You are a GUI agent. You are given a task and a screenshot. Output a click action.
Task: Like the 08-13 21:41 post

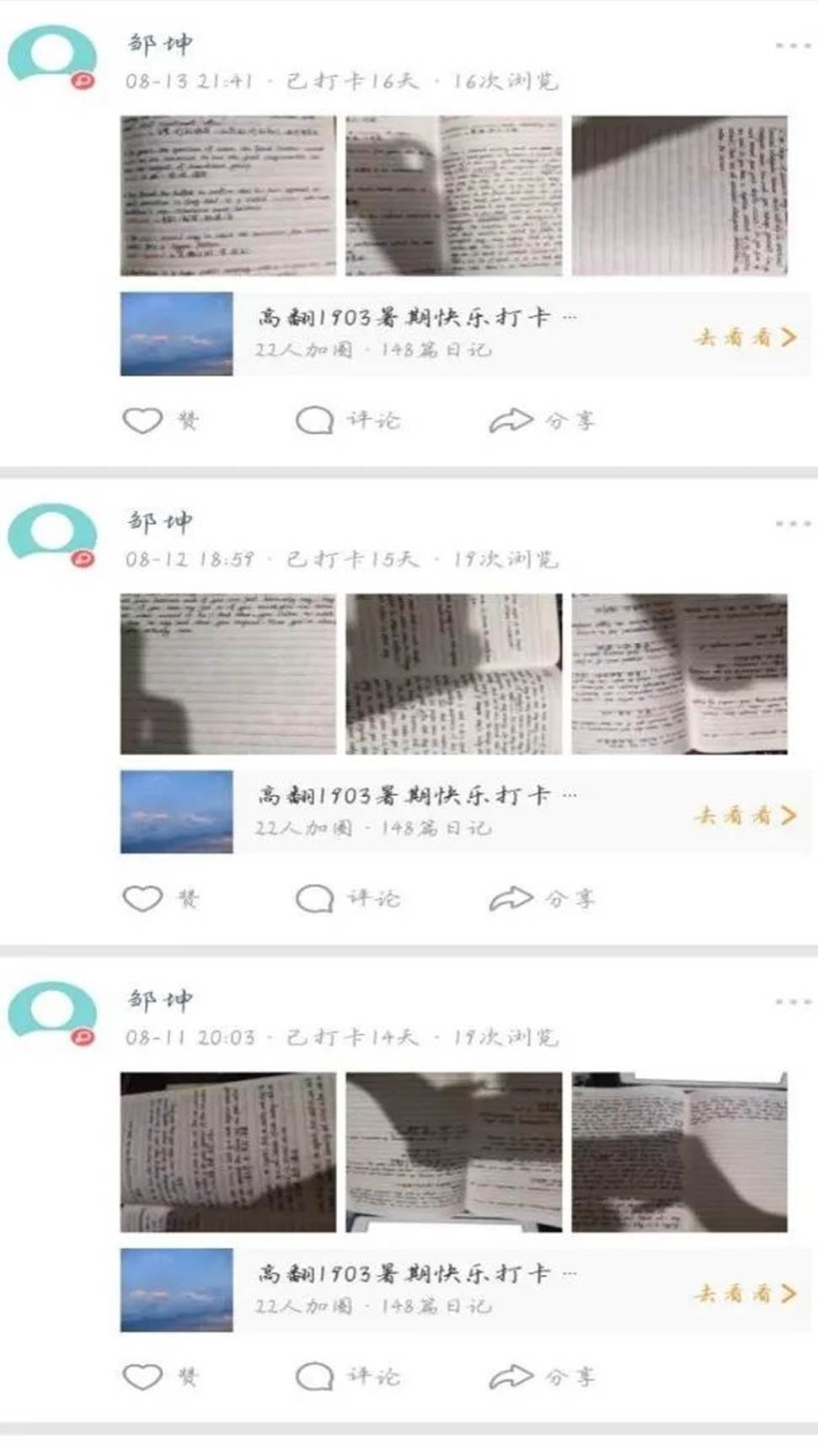pyautogui.click(x=143, y=420)
